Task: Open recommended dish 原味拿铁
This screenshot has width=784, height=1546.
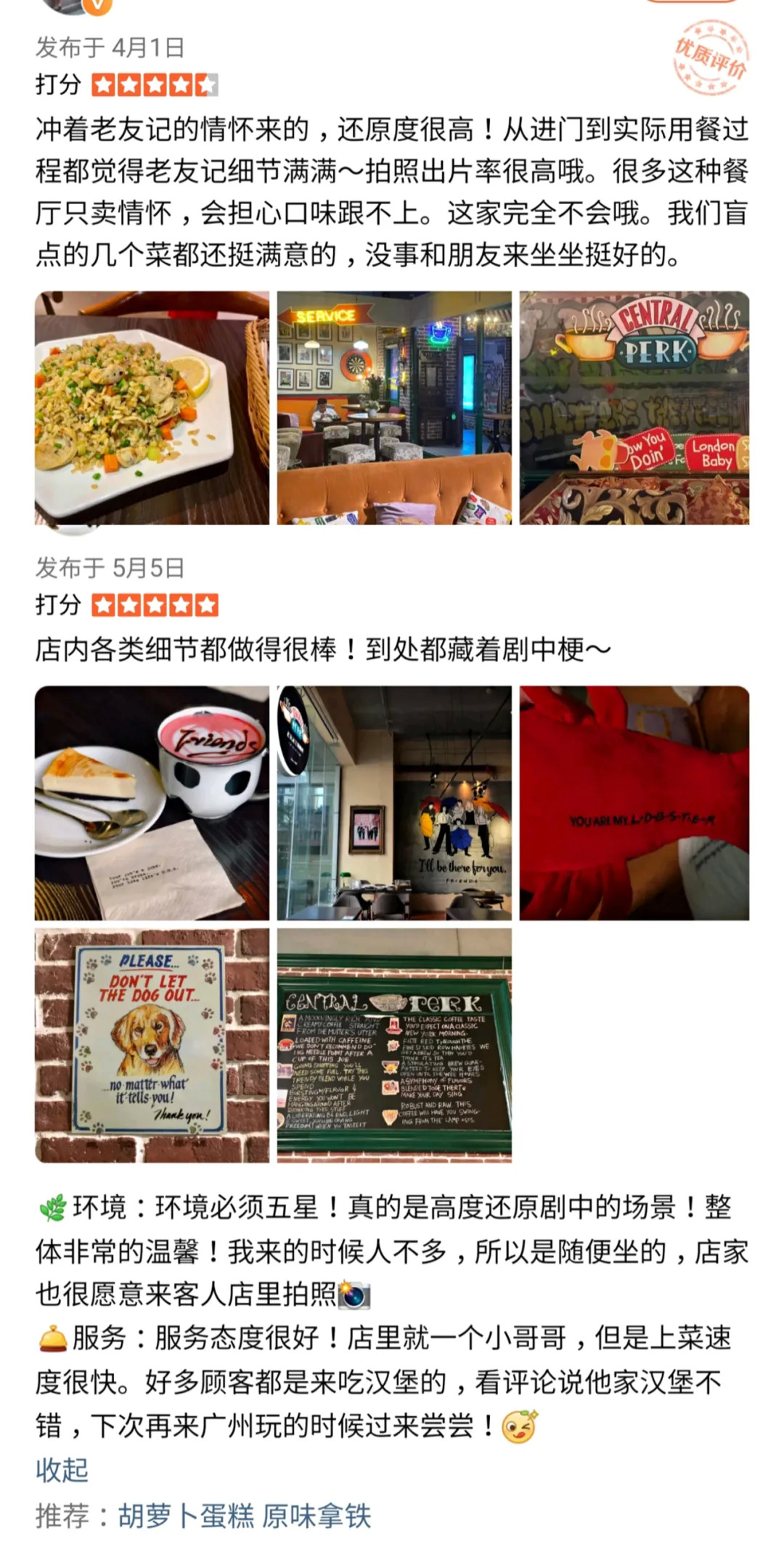Action: 317,1516
